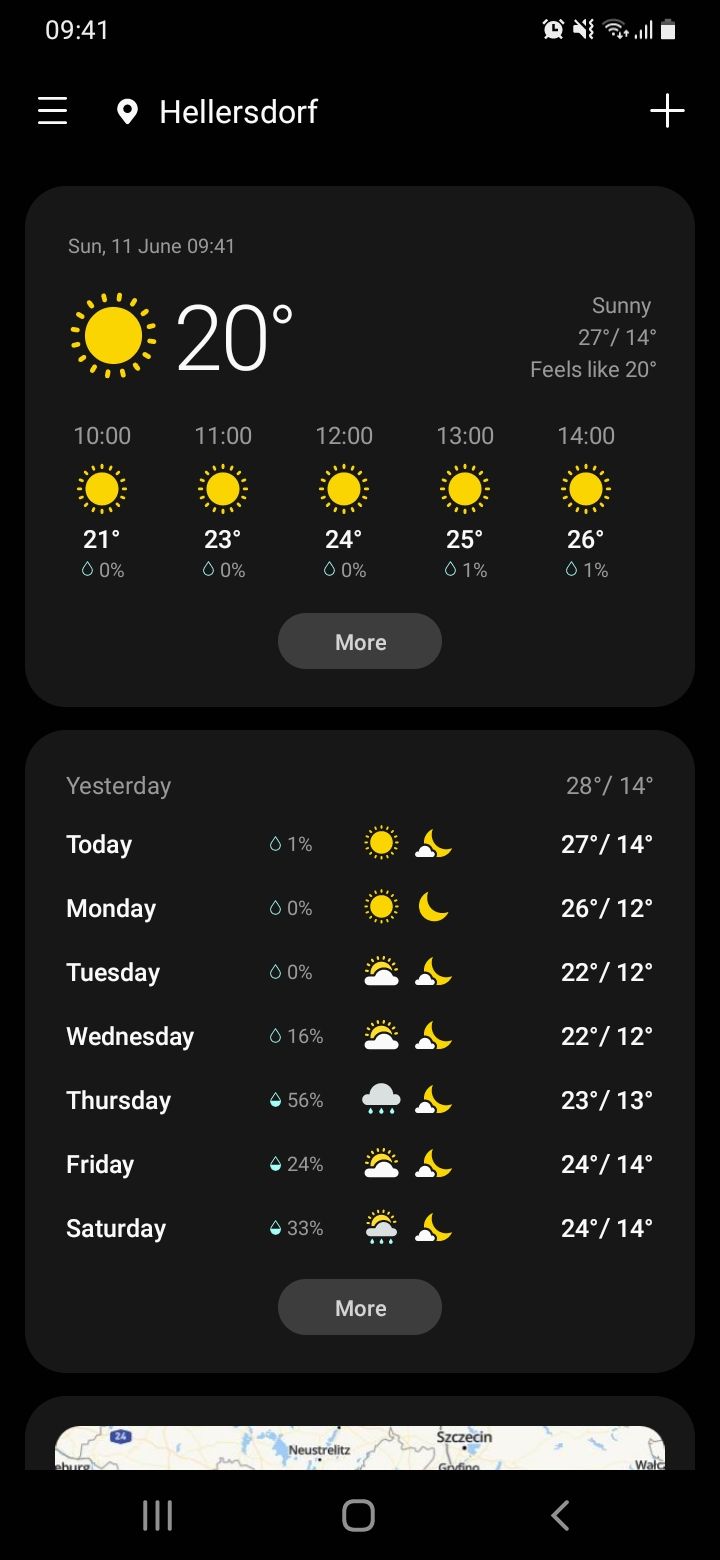Show more of the daily forecast
Screen dimensions: 720x1560
(360, 1307)
